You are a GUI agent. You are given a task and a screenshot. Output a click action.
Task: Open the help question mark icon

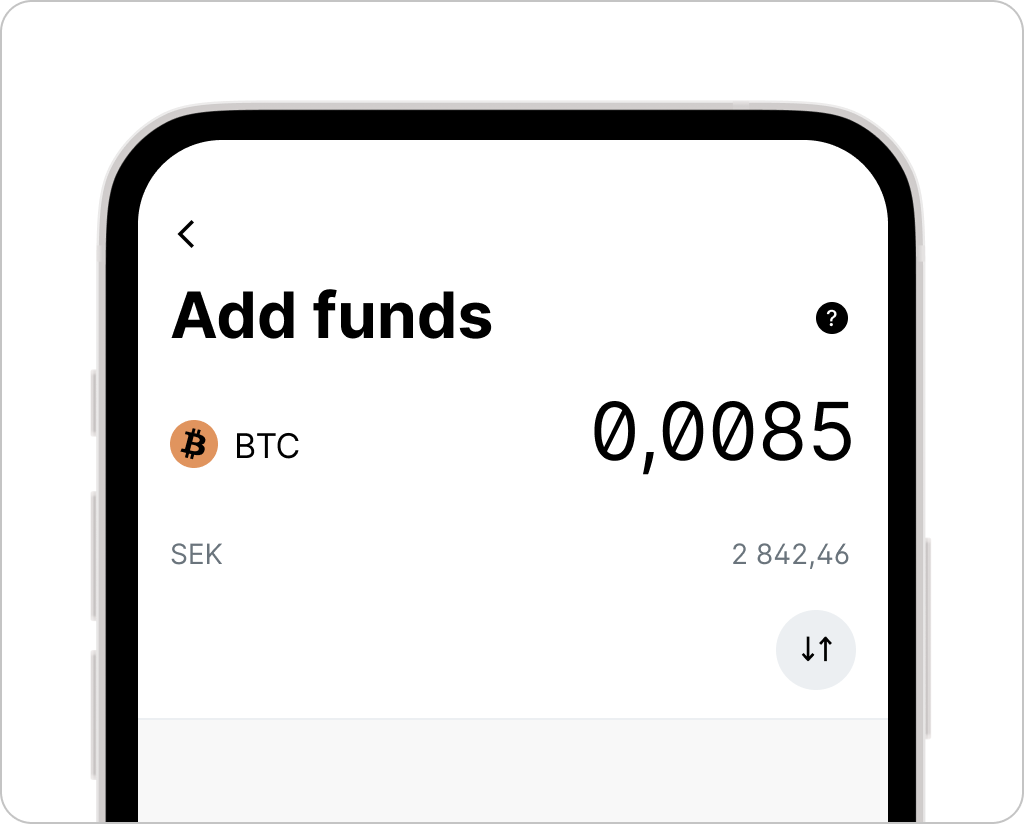[831, 319]
